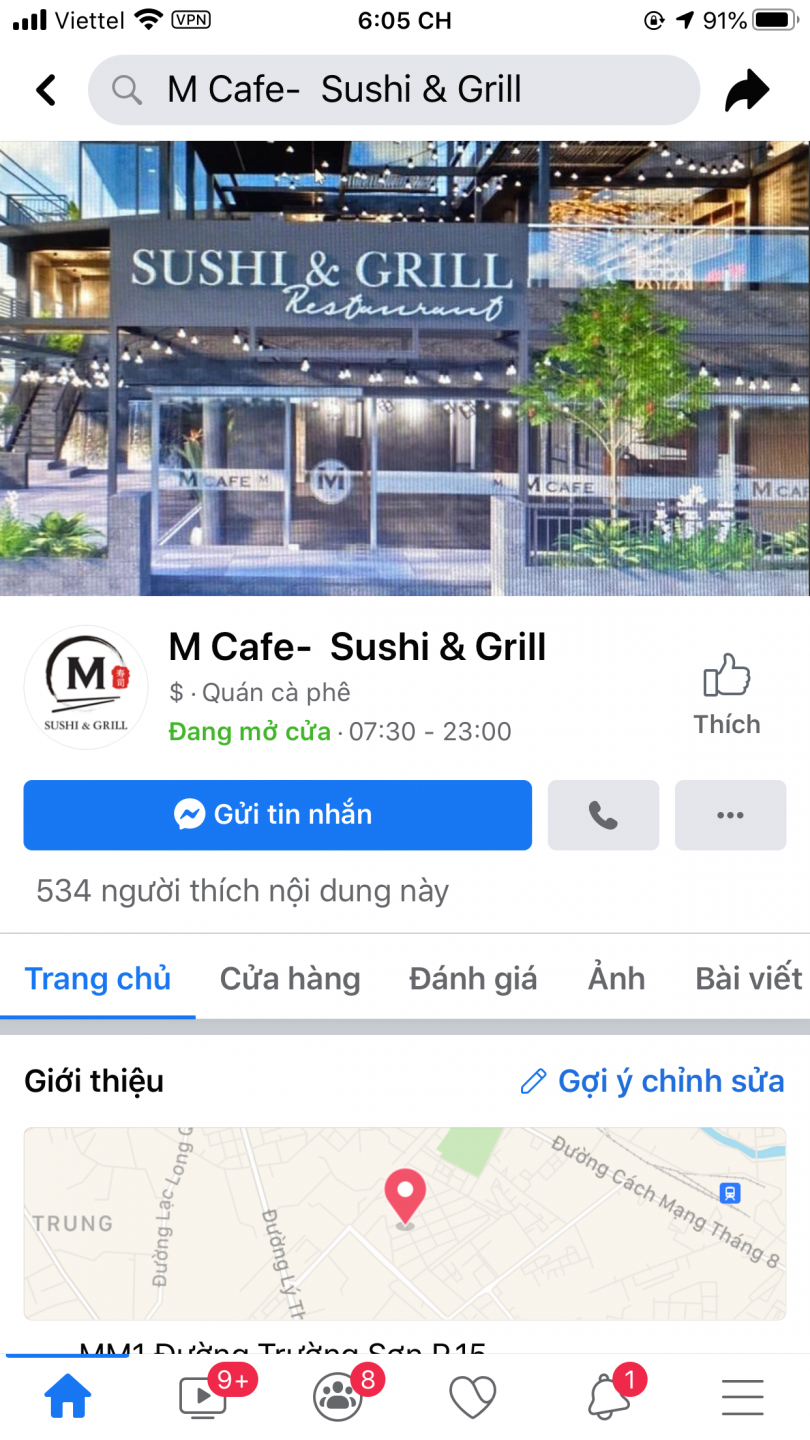Open the three-dot more options button
The height and width of the screenshot is (1440, 810).
[730, 815]
